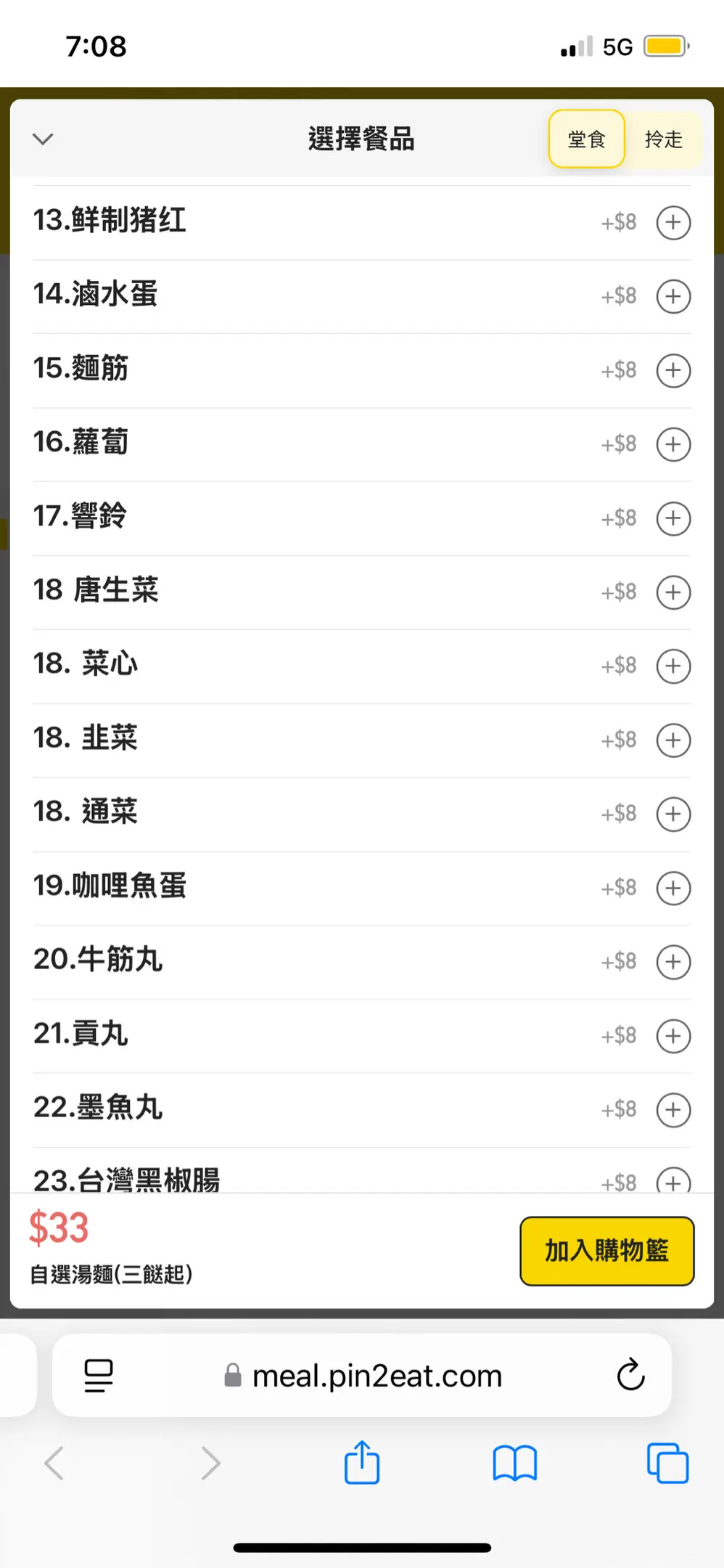Collapse the 選擇餐品 sheet with the chevron
724x1568 pixels.
tap(44, 139)
